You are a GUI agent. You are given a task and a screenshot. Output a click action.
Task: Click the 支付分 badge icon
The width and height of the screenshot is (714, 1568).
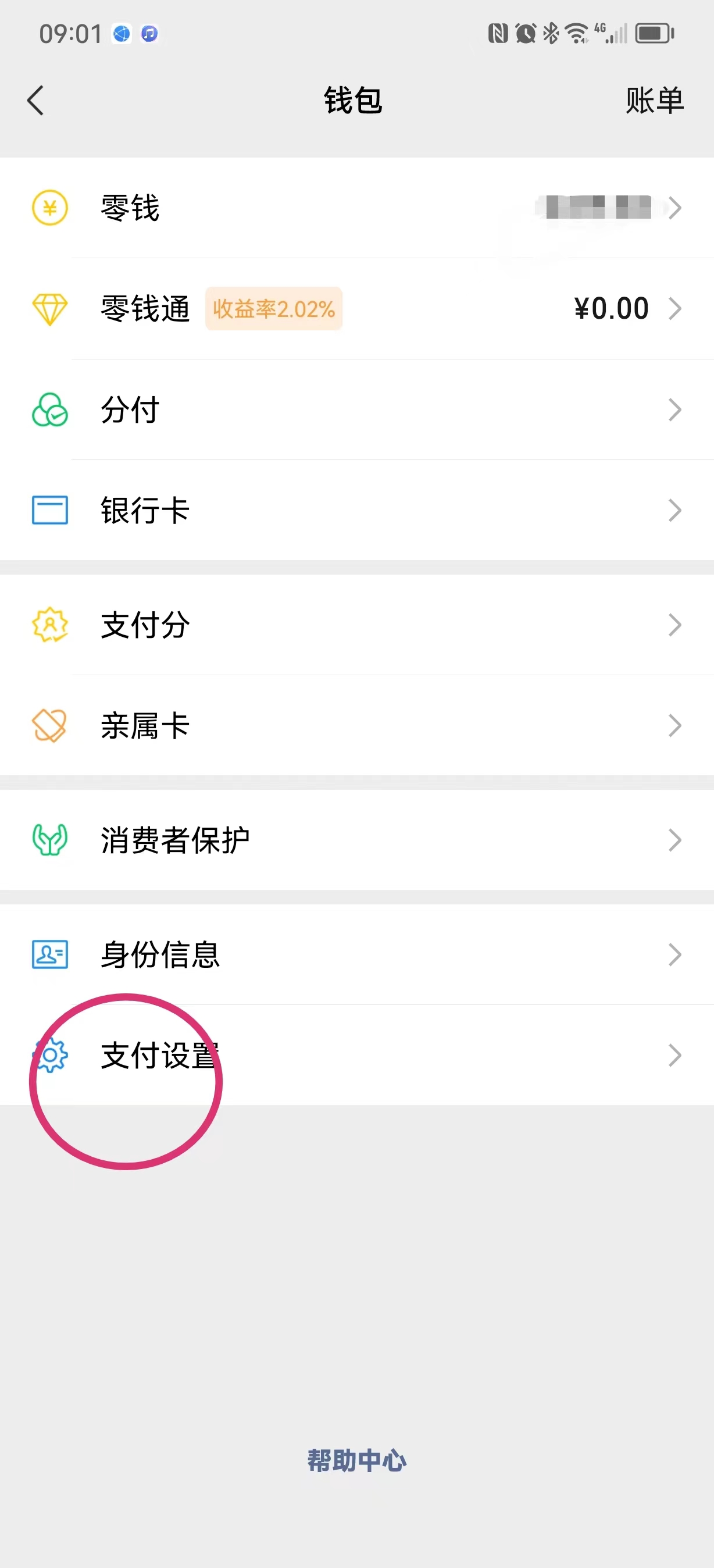click(49, 624)
